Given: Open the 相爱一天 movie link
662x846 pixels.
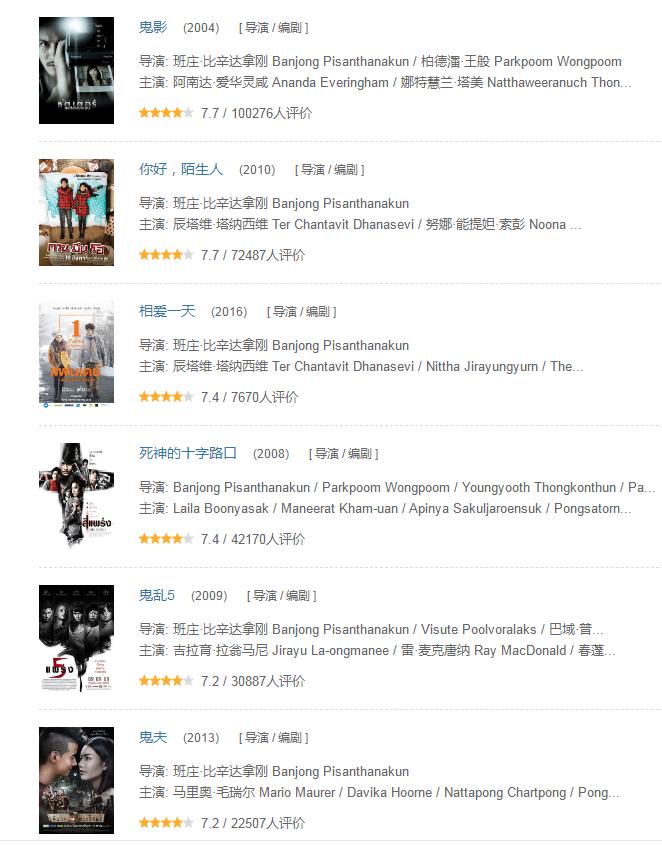Looking at the screenshot, I should point(167,311).
